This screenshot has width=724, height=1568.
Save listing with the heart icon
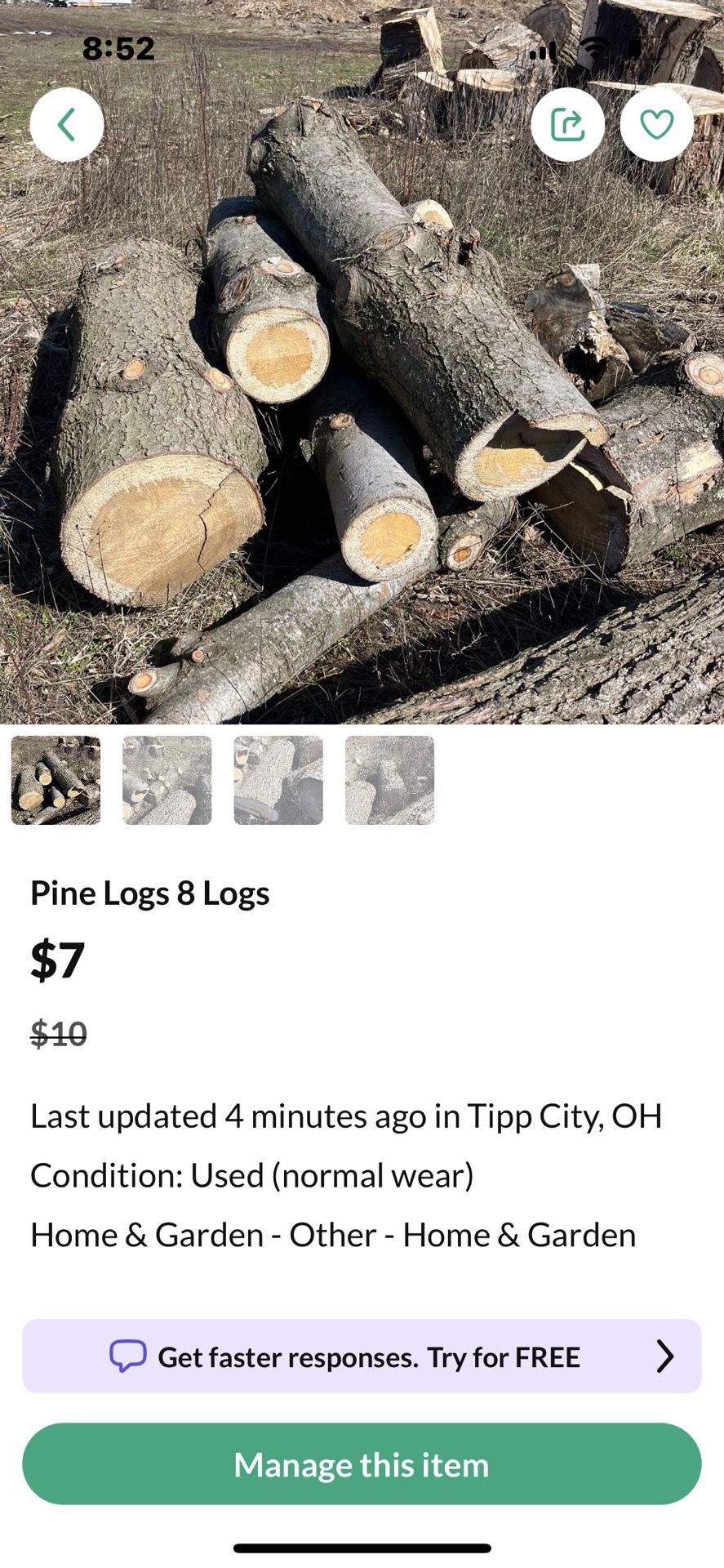coord(656,125)
